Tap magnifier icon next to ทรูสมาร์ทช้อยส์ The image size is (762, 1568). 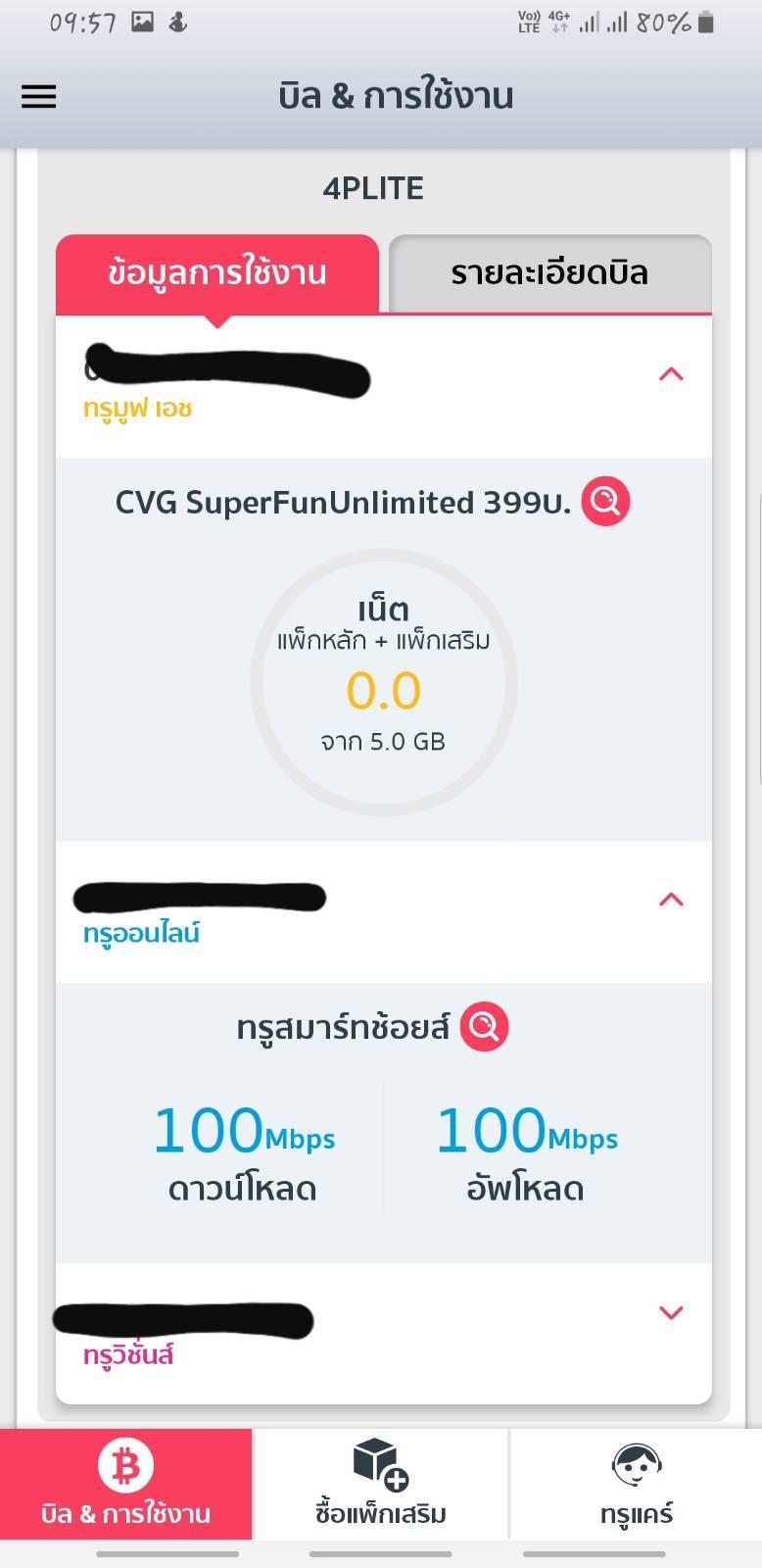[484, 1026]
